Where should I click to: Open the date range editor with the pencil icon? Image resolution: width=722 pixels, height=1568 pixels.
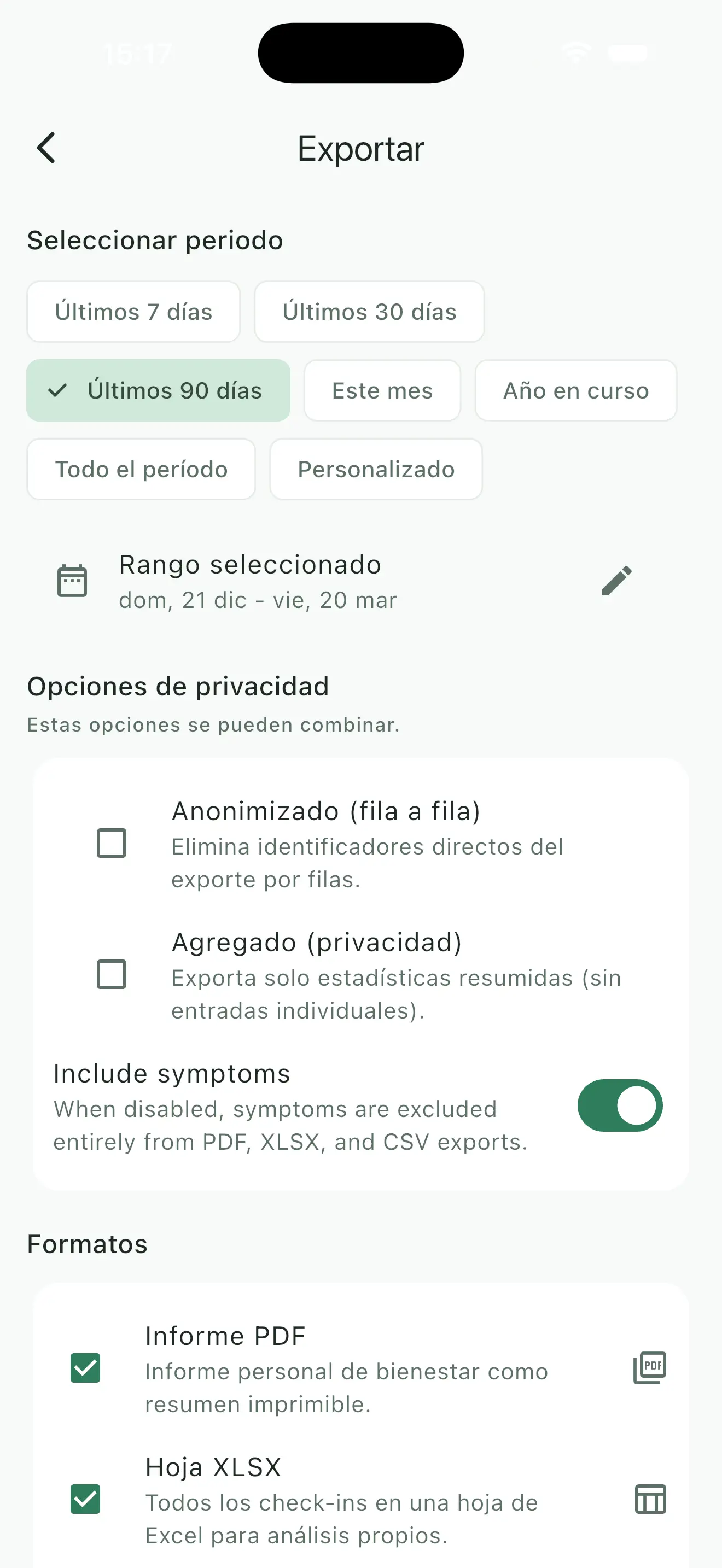click(x=618, y=581)
